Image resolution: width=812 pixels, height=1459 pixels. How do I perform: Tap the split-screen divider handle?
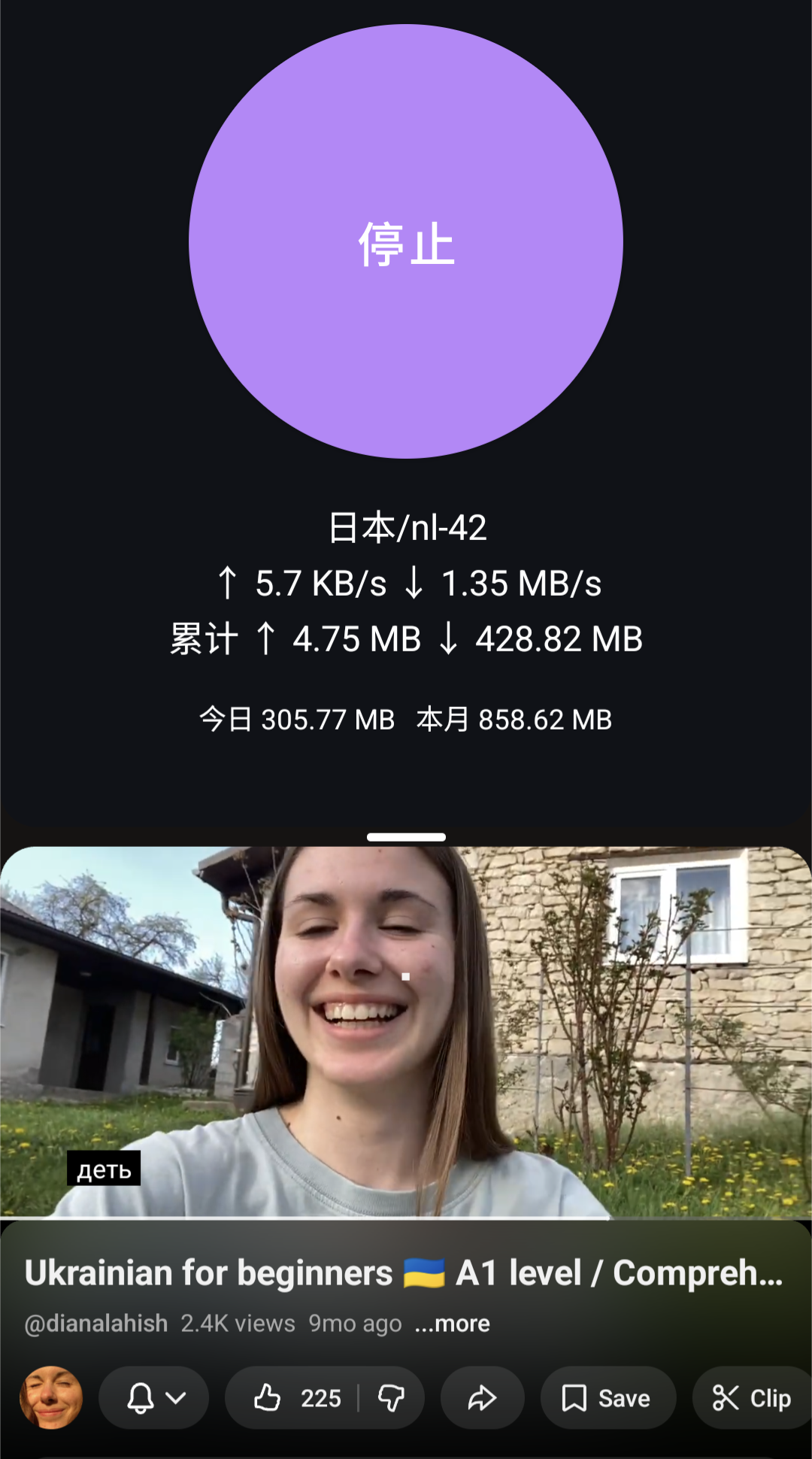point(406,837)
